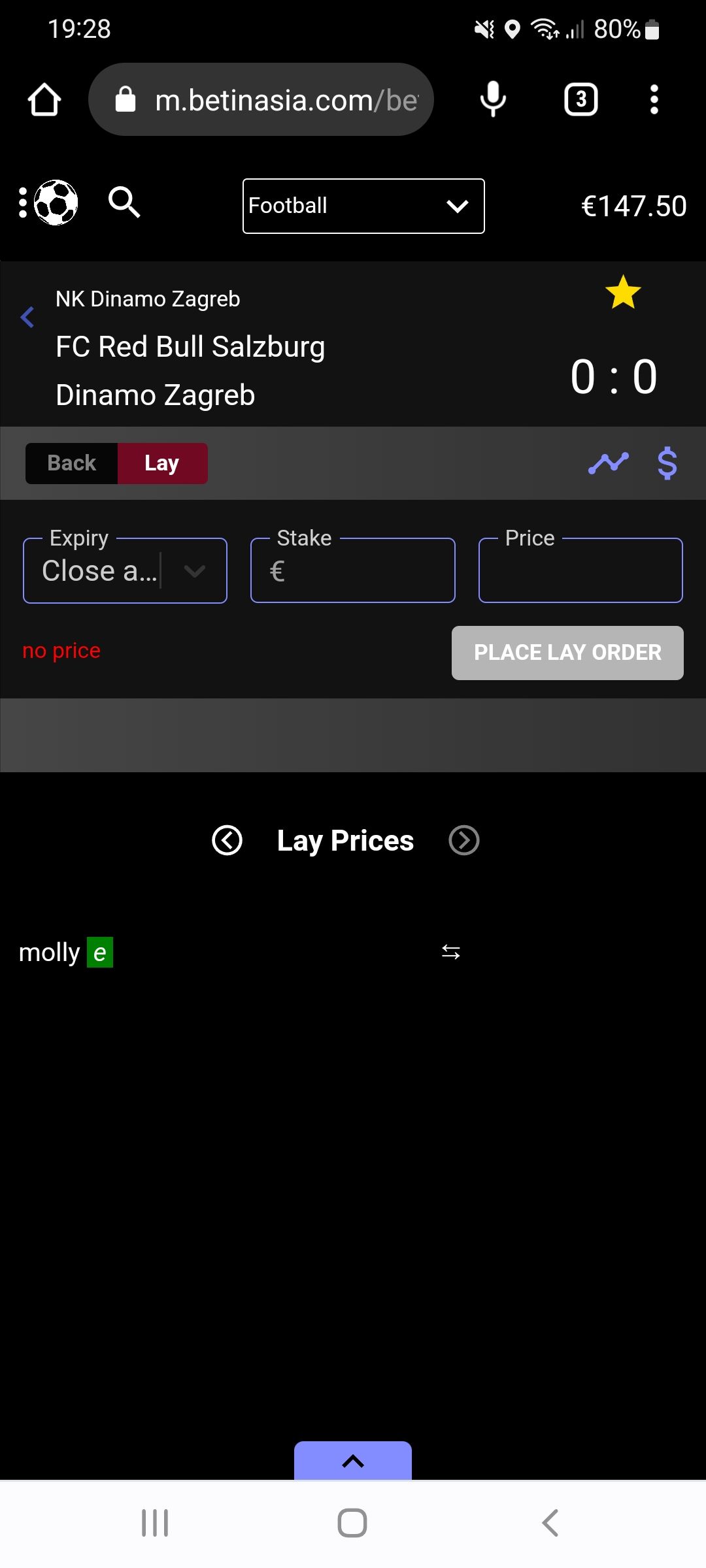Expand the Expiry dropdown
The width and height of the screenshot is (706, 1568).
126,571
